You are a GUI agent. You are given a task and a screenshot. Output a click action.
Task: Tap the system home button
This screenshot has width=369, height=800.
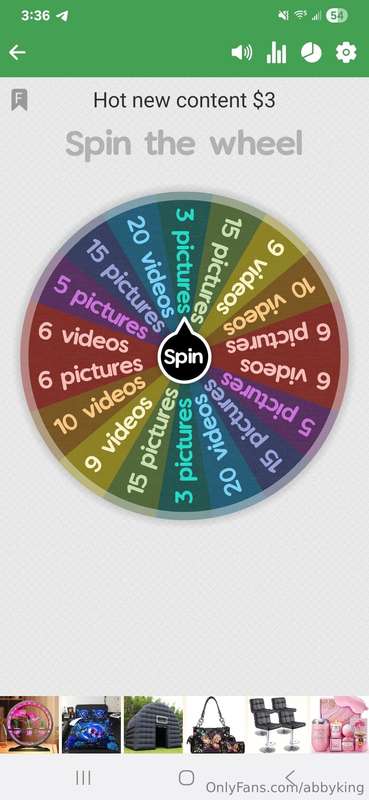186,778
